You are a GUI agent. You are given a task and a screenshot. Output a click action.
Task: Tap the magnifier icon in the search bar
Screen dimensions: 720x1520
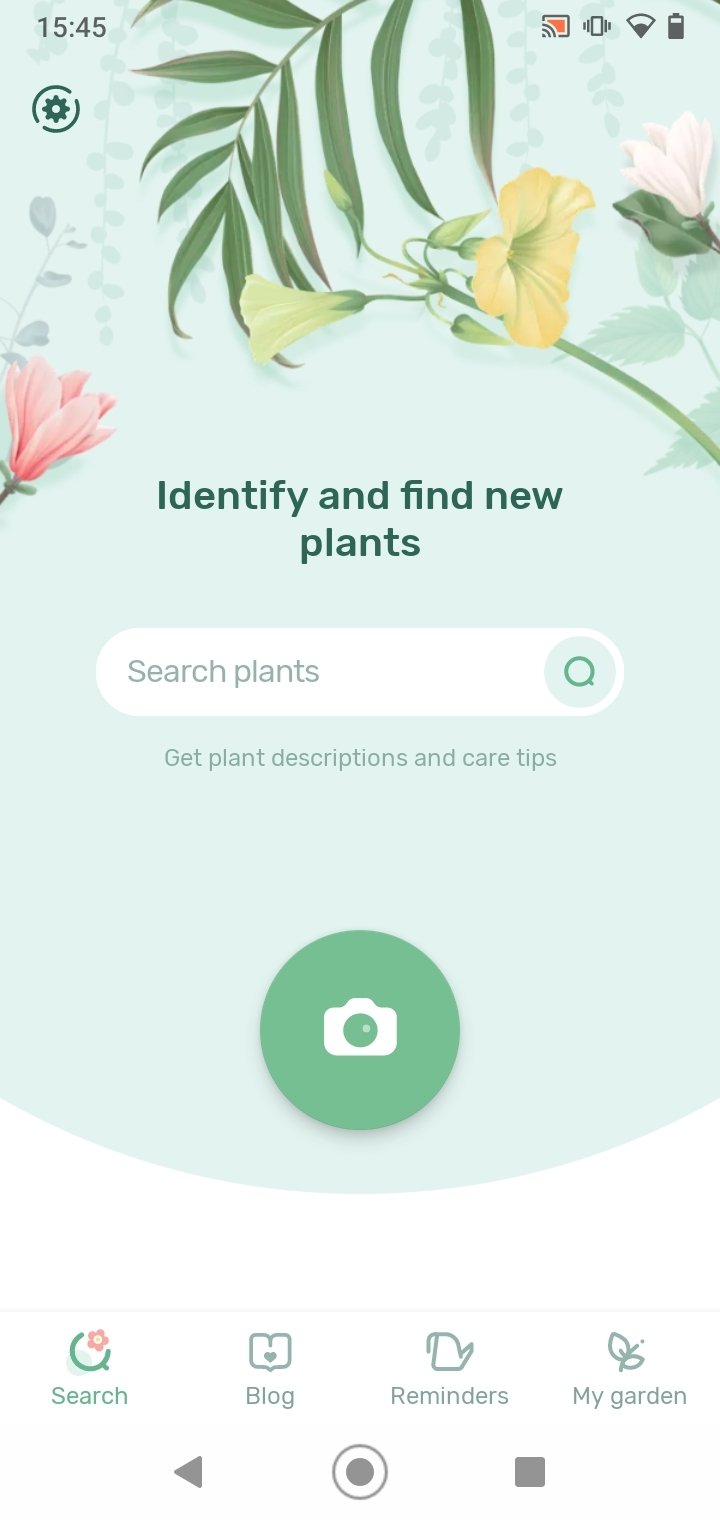coord(580,672)
